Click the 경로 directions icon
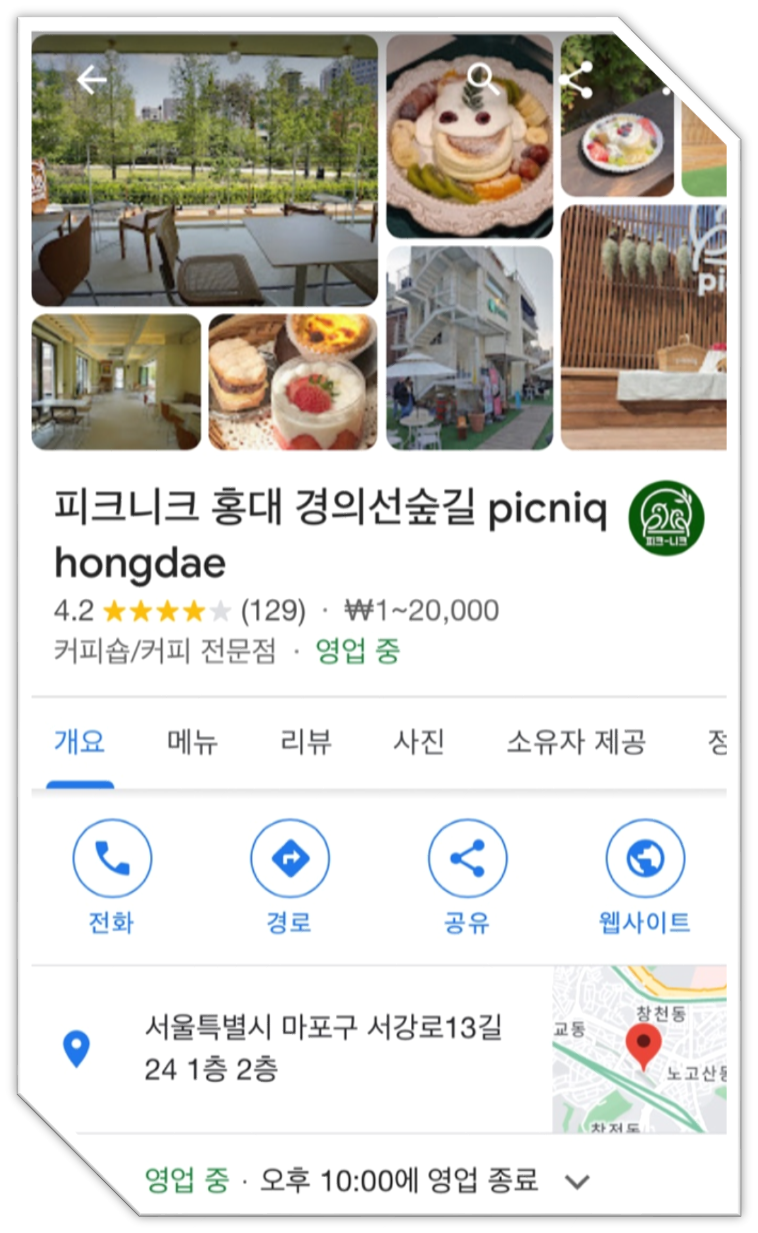Screen dimensions: 758x1233 pyautogui.click(x=290, y=857)
